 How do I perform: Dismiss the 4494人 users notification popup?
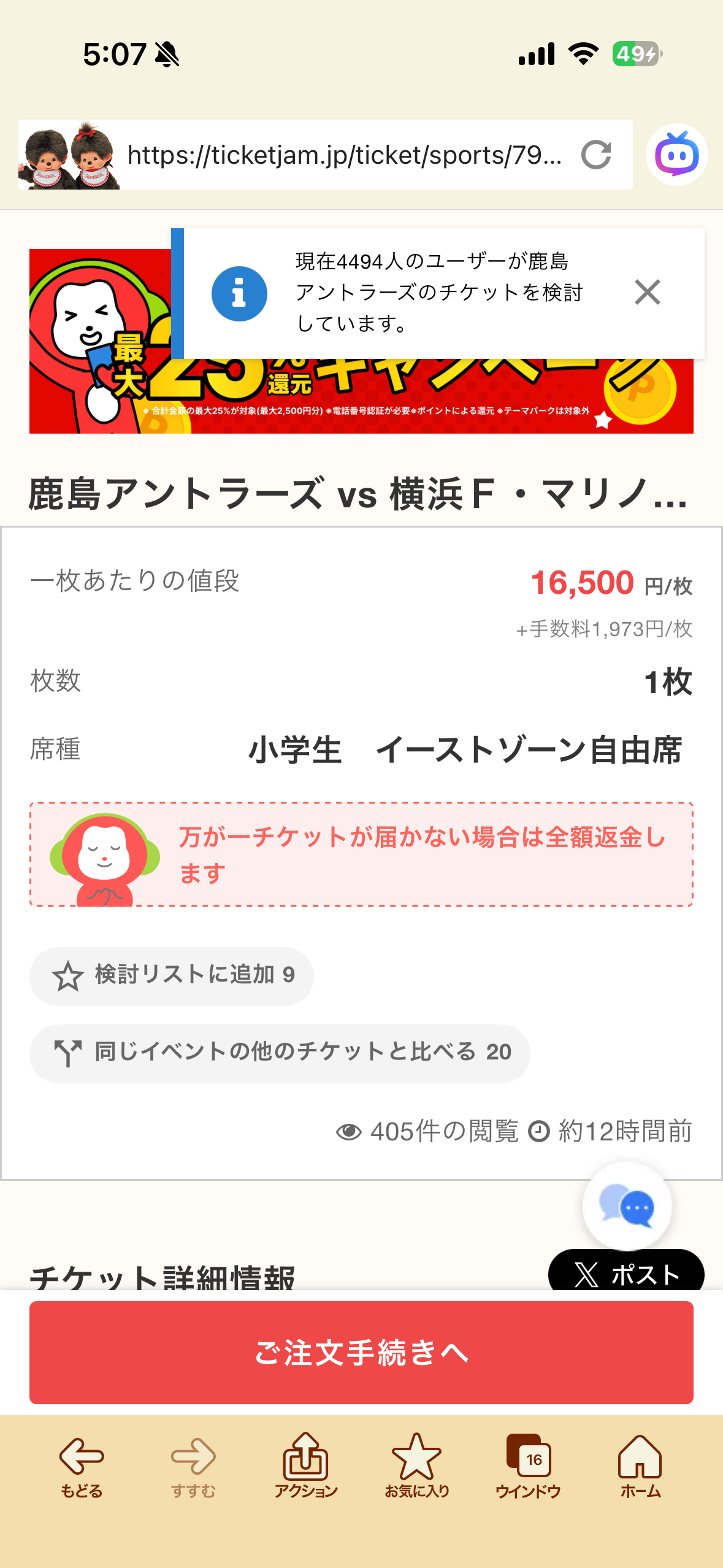647,292
